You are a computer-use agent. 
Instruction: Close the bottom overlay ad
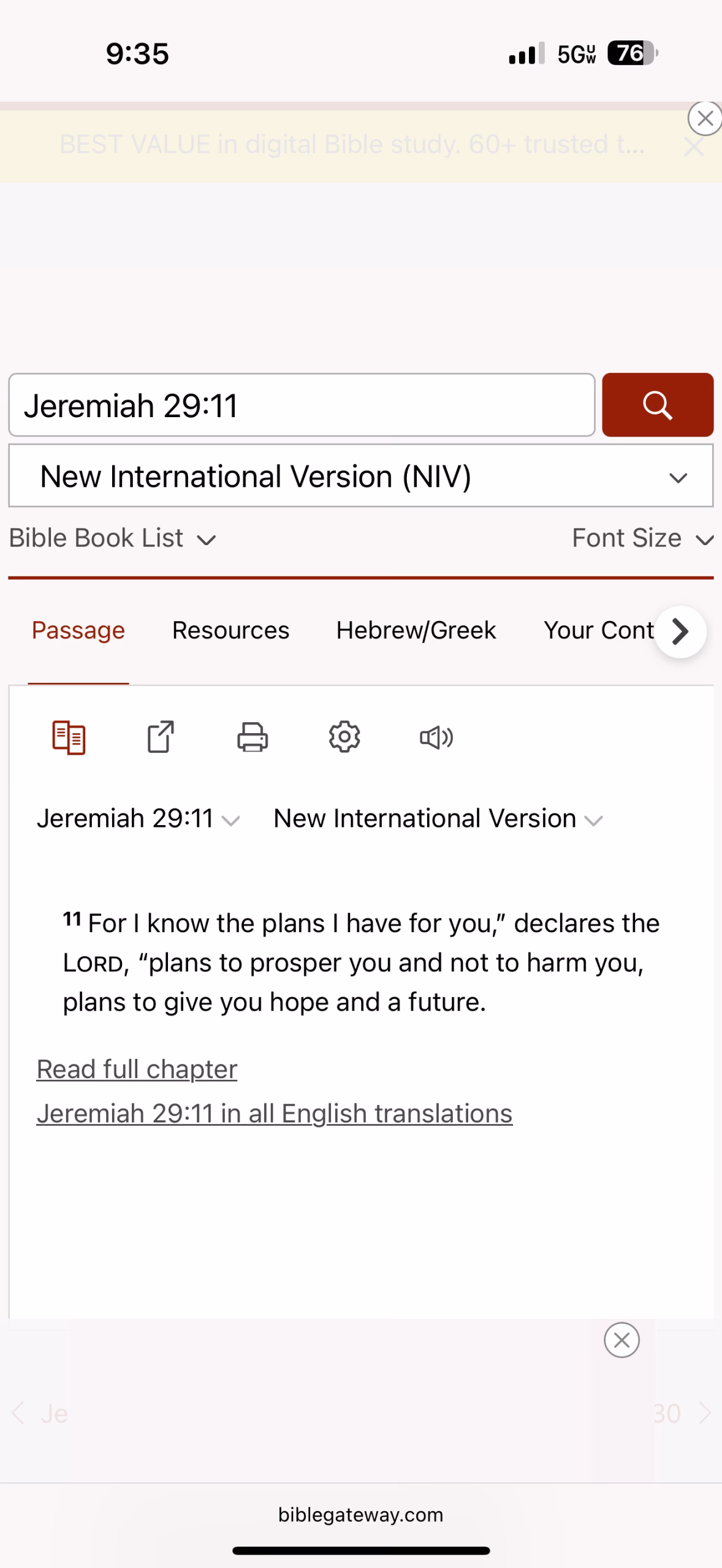point(621,1340)
